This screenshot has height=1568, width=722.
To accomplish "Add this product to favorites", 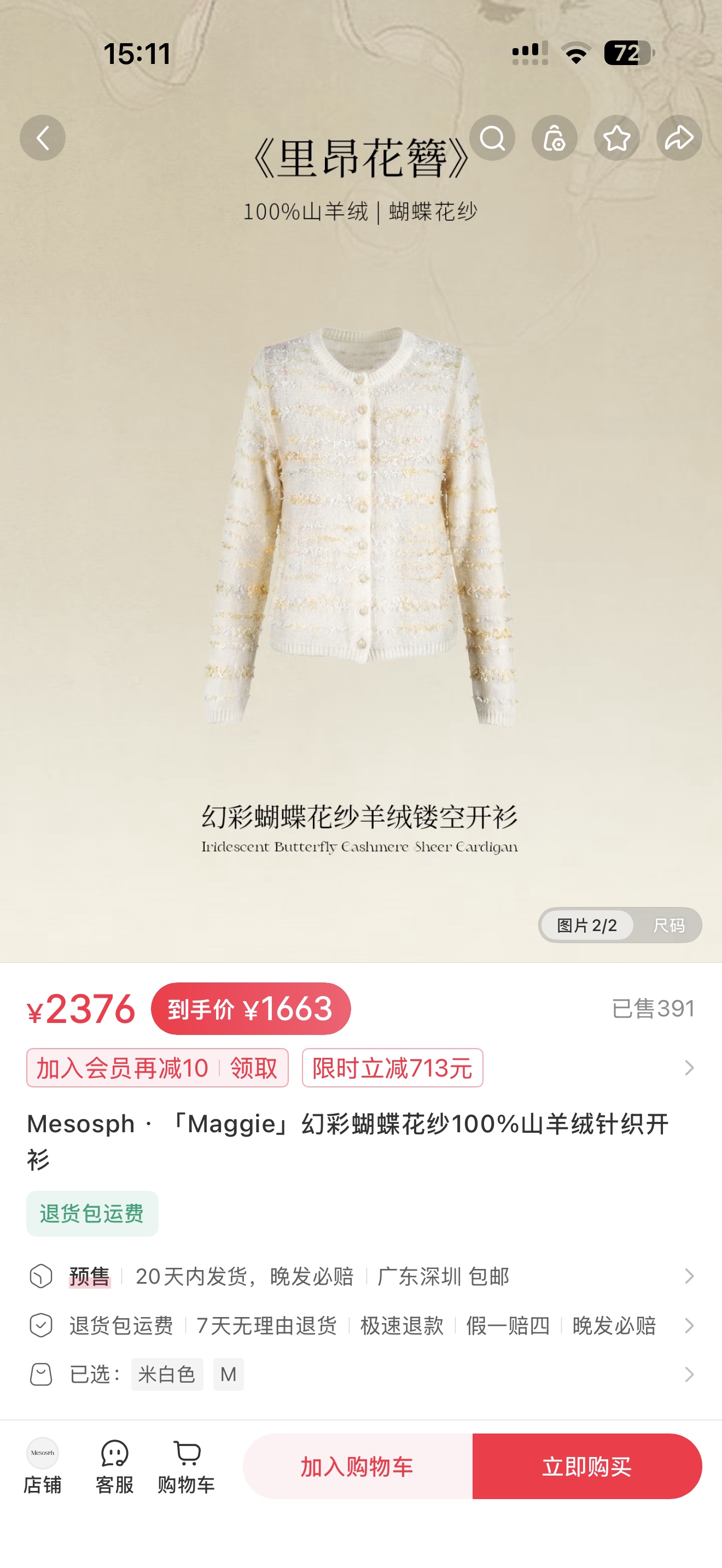I will pos(616,138).
